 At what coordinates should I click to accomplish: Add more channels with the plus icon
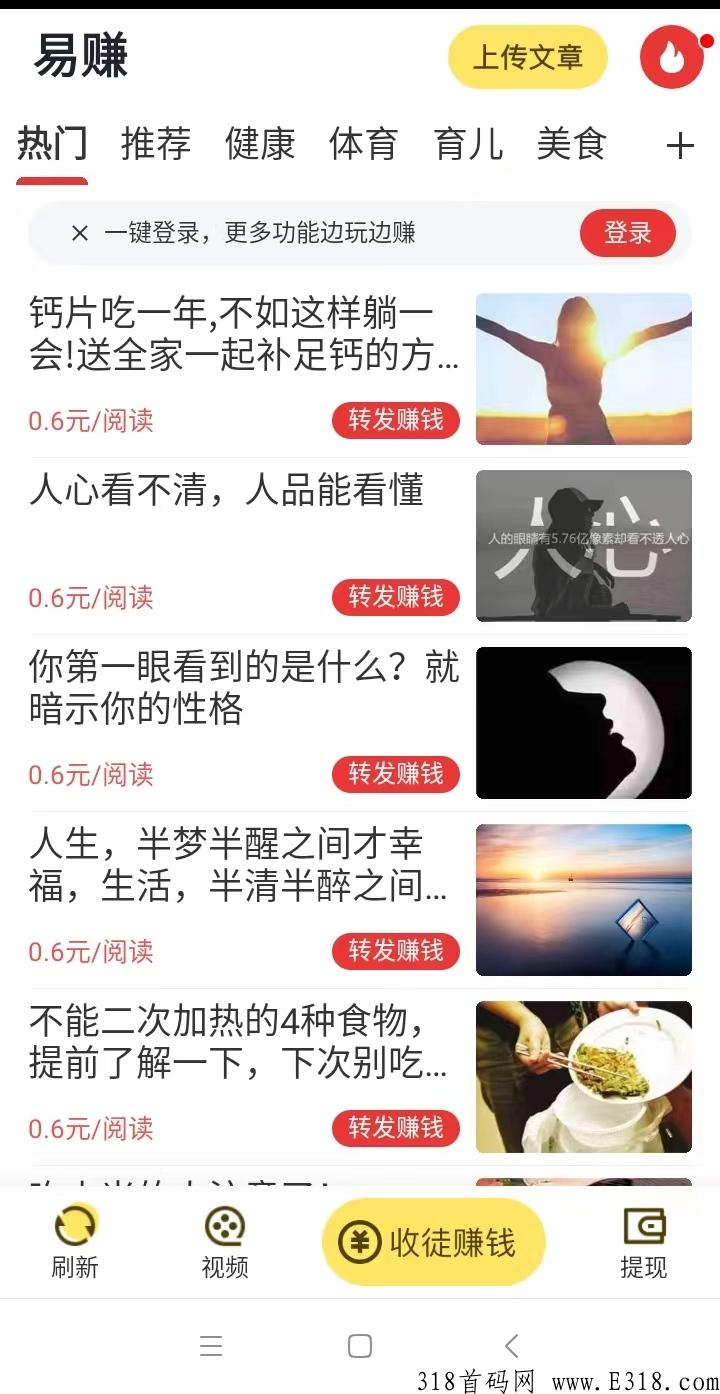point(680,146)
